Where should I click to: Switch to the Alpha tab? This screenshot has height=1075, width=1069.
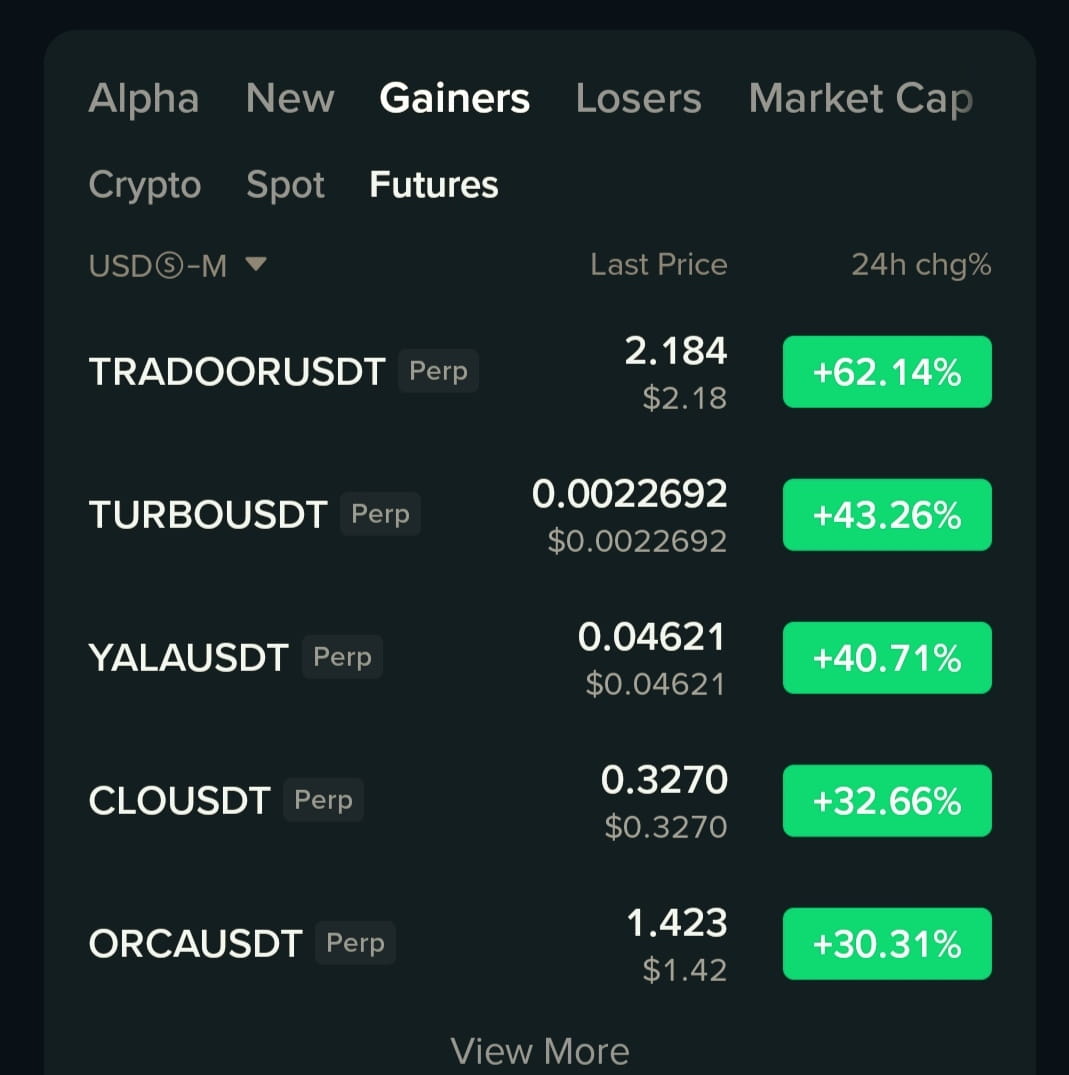pos(143,98)
